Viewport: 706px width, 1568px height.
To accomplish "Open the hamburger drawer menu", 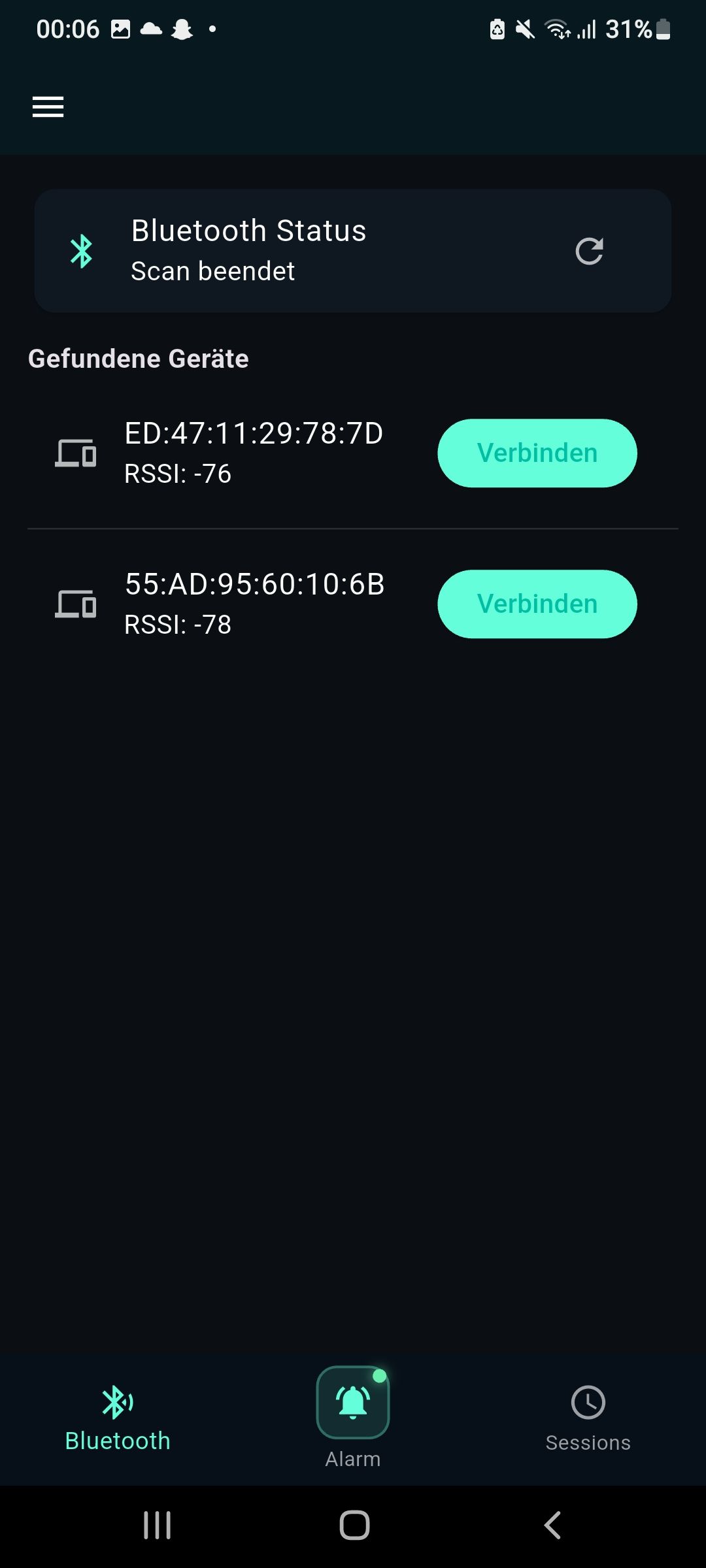I will click(48, 106).
